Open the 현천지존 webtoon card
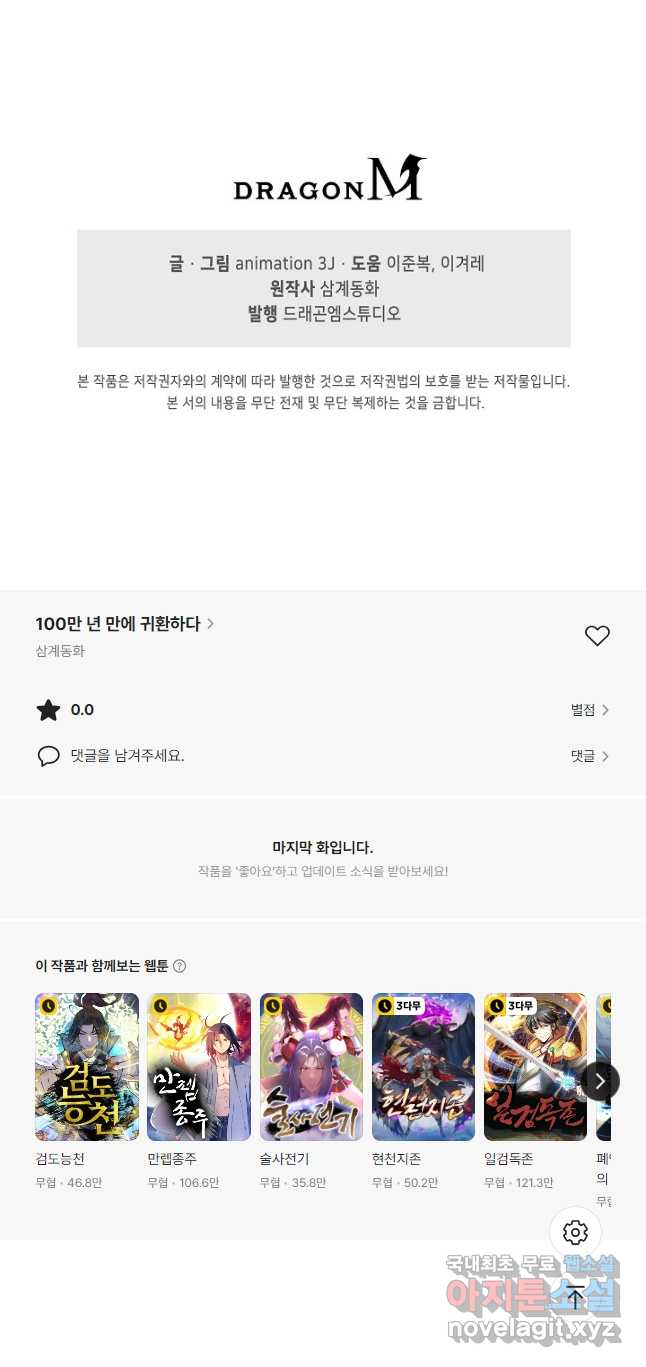This screenshot has width=646, height=1367. click(x=423, y=1067)
